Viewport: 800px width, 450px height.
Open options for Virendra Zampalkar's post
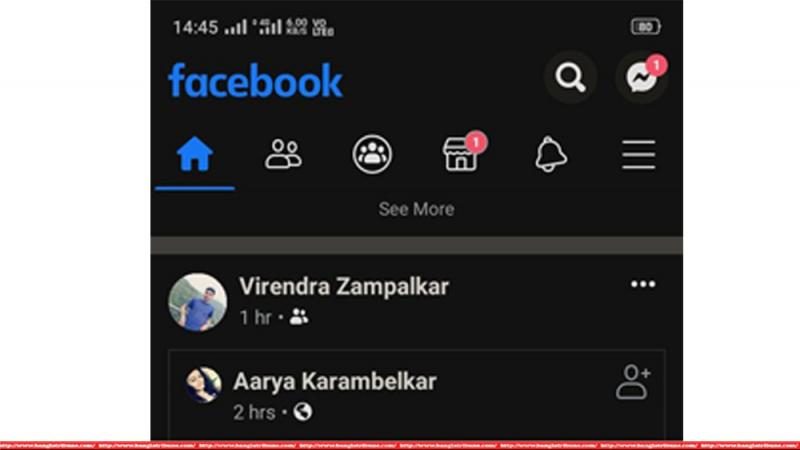[x=643, y=285]
